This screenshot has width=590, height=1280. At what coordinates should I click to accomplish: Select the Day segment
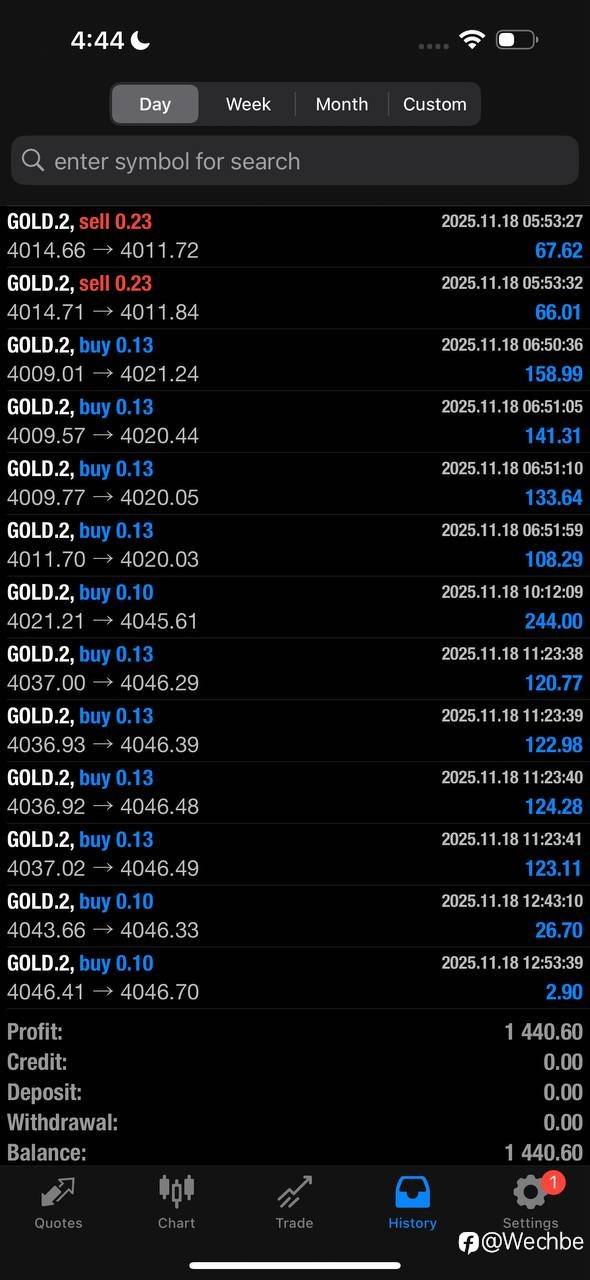155,104
